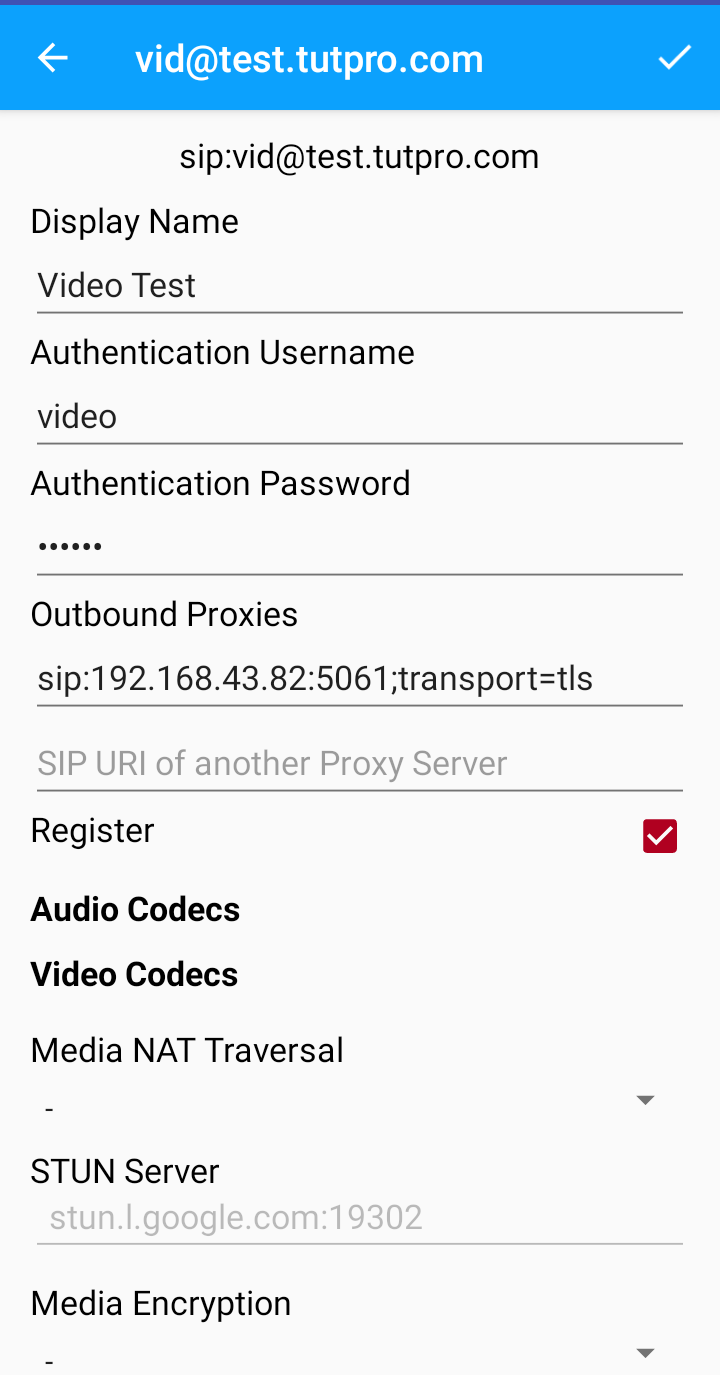Uncheck the Register checkbox
This screenshot has width=720, height=1375.
(660, 836)
